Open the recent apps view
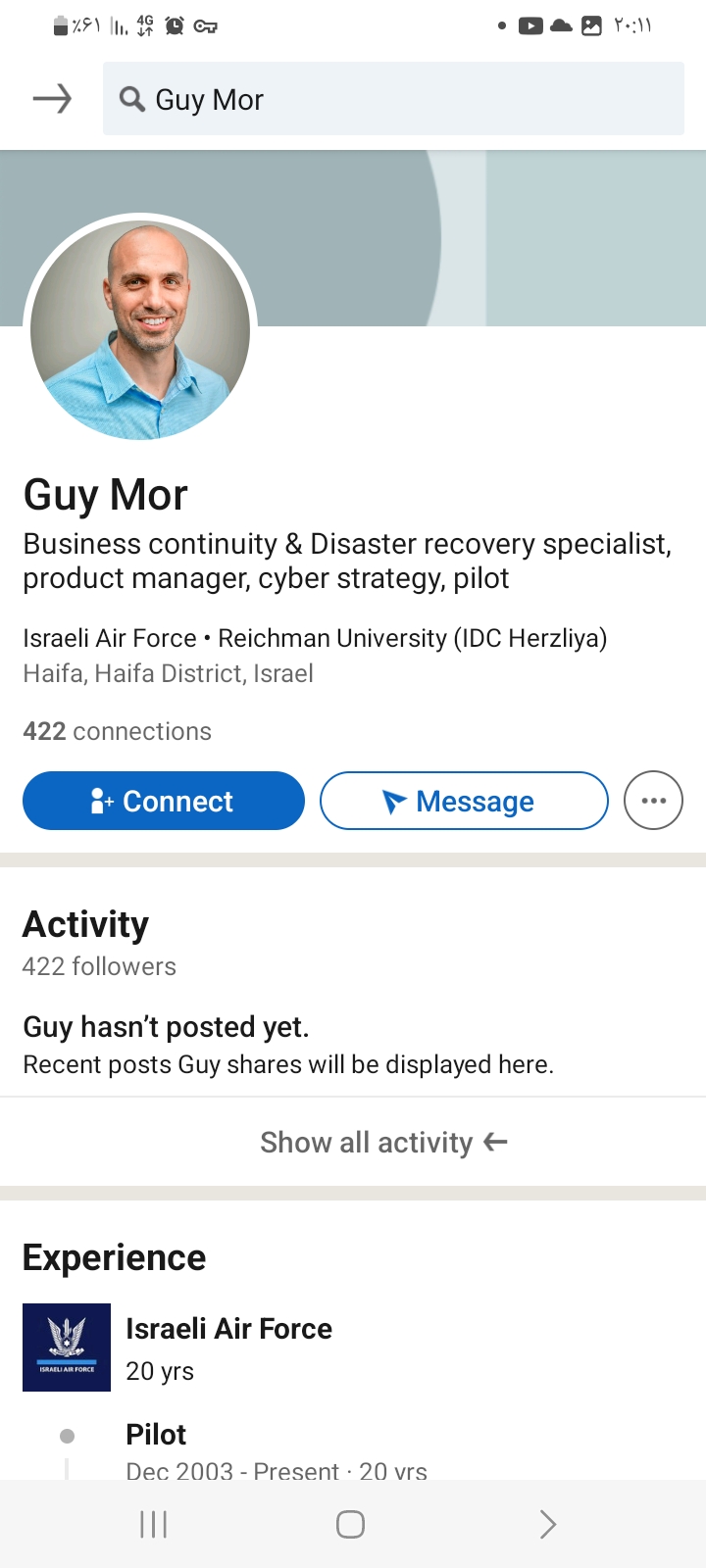 point(154,1524)
